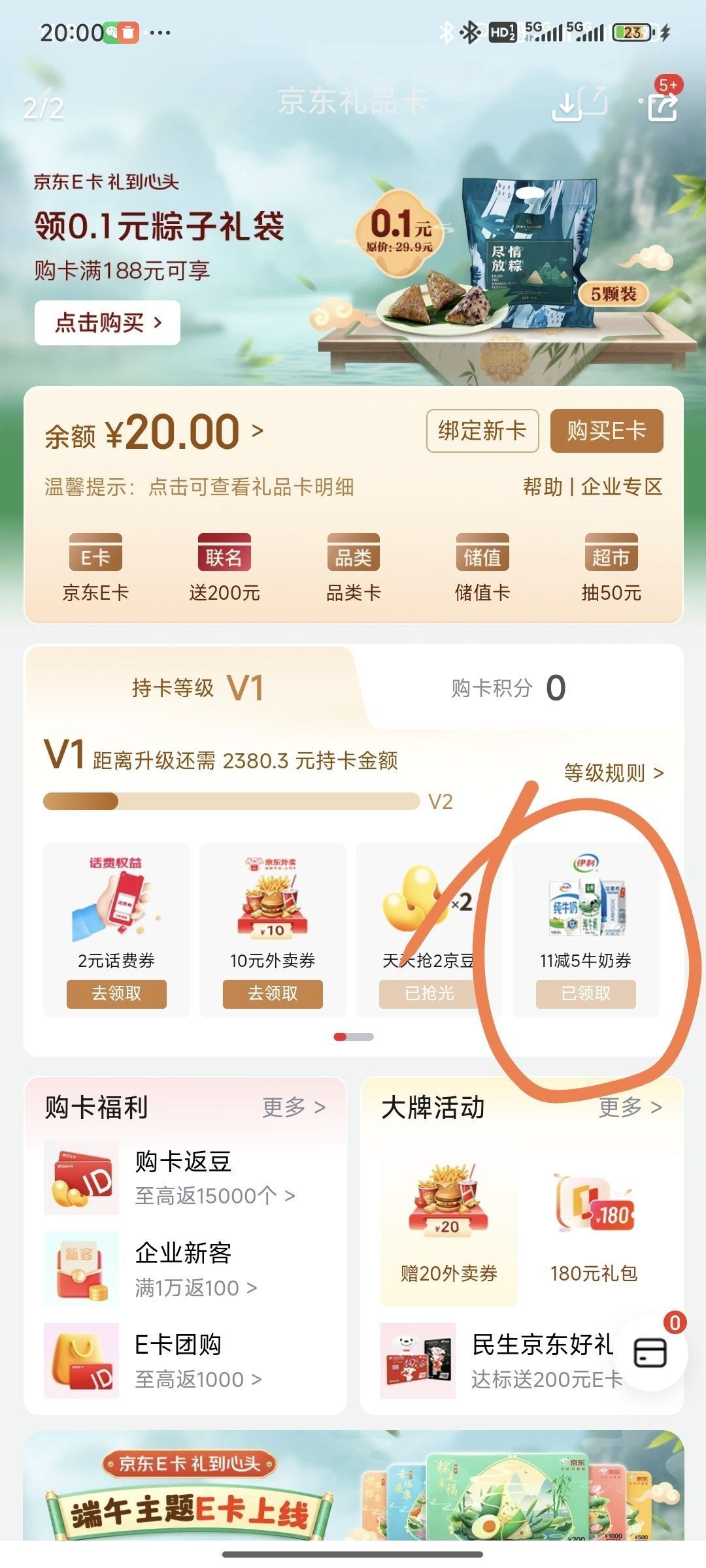
Task: Open the ¥20.00 balance details
Action: coord(154,433)
